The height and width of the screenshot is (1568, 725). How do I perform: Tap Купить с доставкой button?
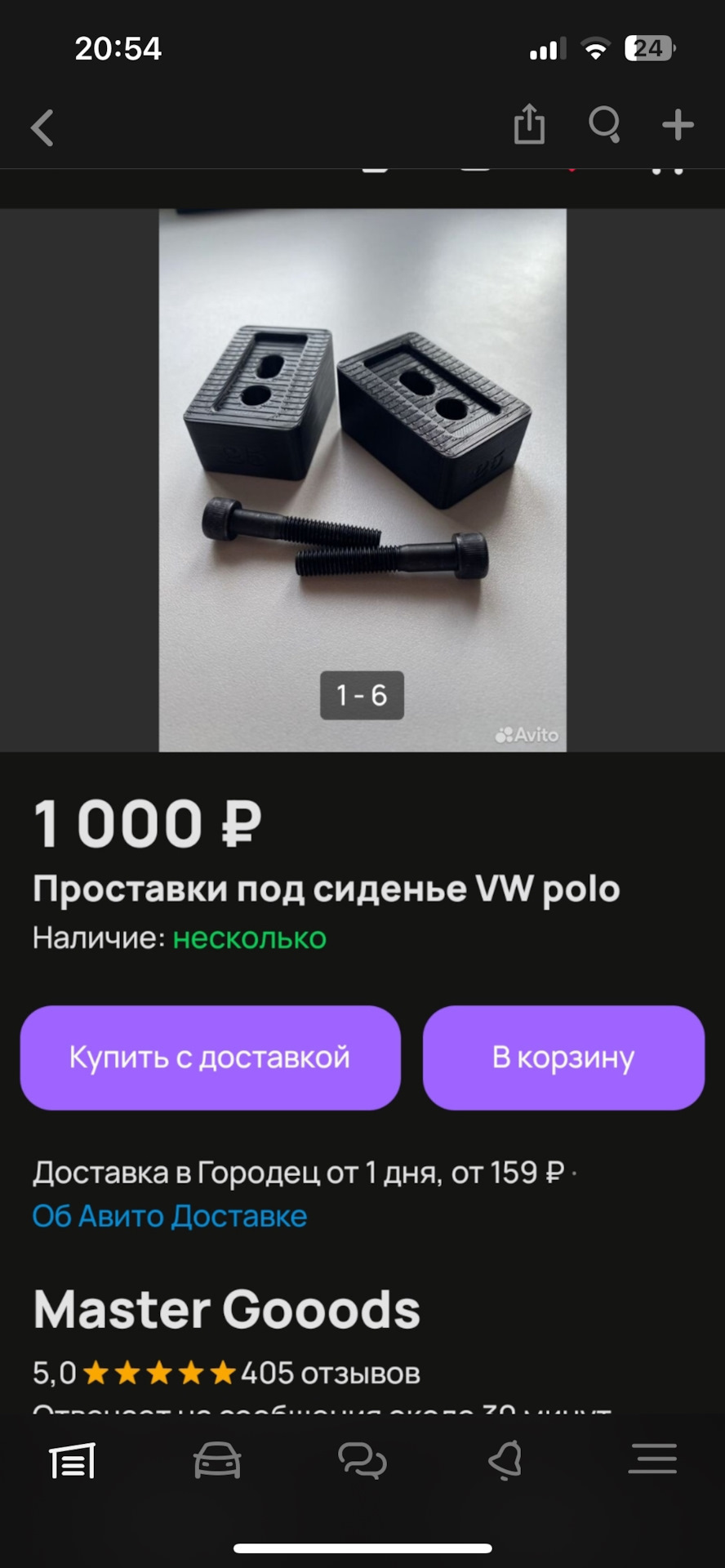click(210, 1058)
